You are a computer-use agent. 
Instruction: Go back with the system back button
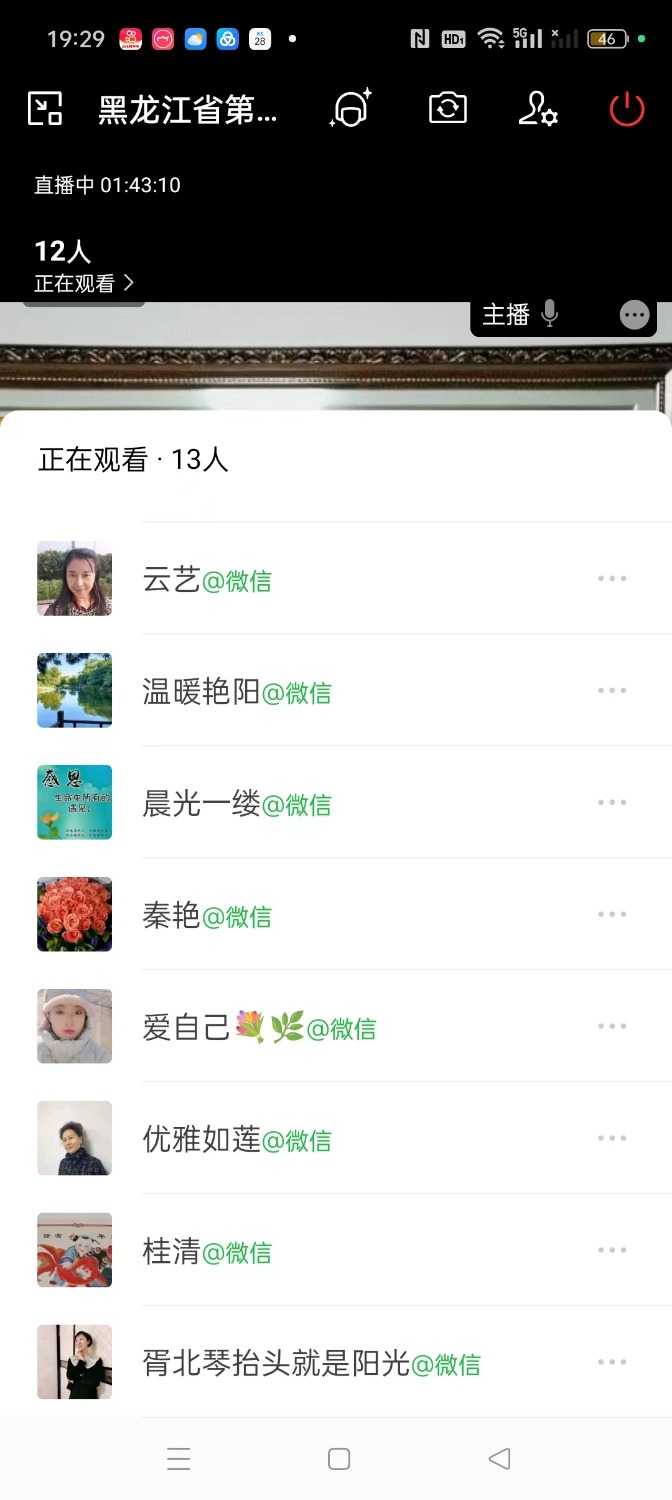coord(499,1459)
